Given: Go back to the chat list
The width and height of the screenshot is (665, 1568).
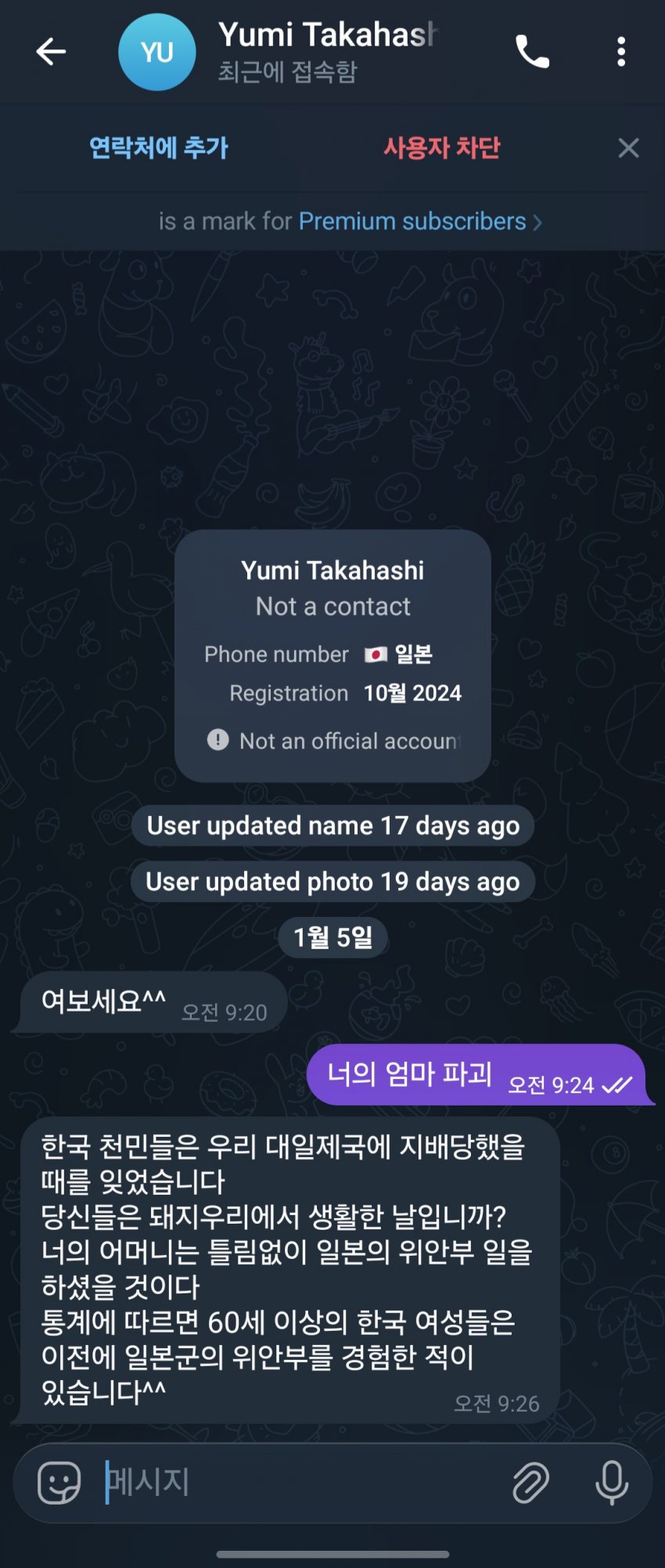Looking at the screenshot, I should tap(51, 52).
